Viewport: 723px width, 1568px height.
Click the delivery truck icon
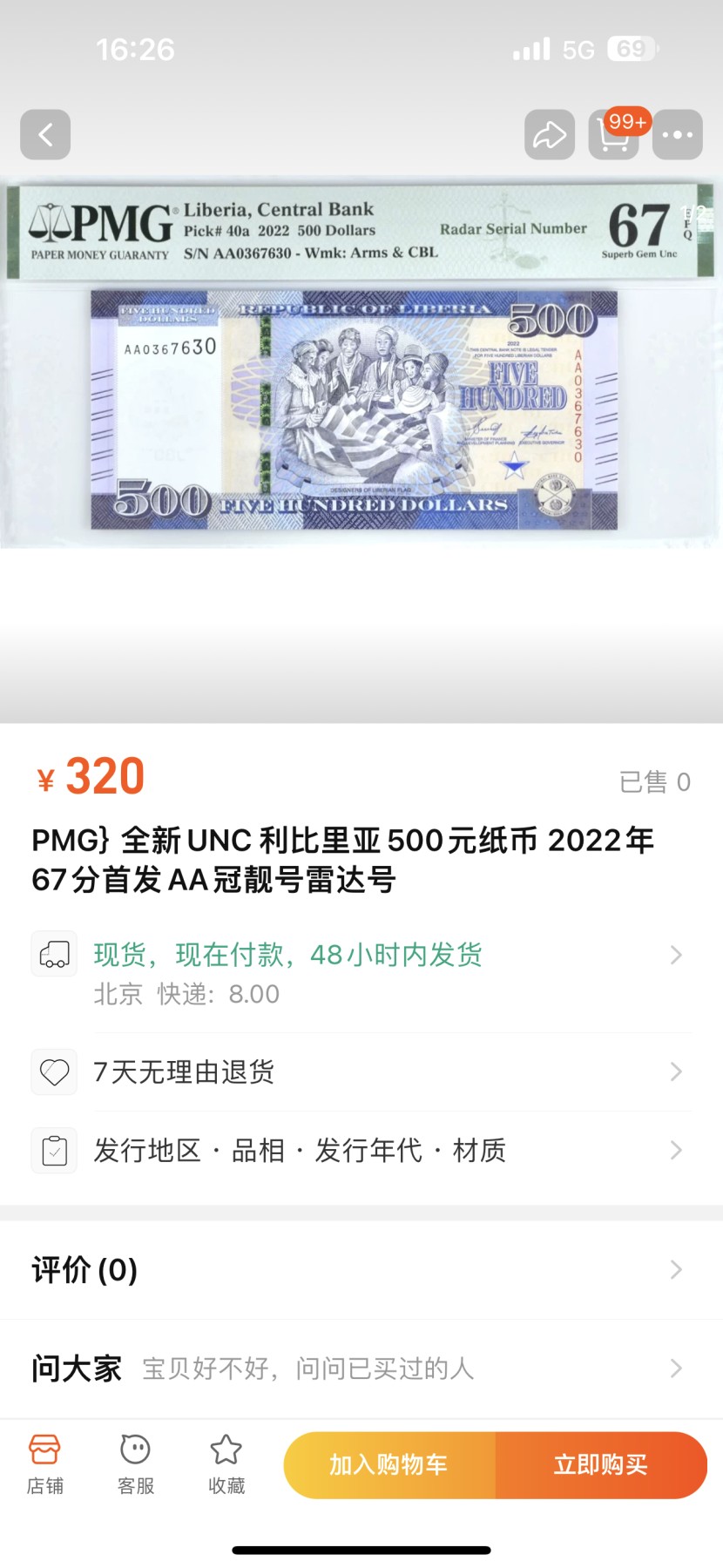pos(54,954)
